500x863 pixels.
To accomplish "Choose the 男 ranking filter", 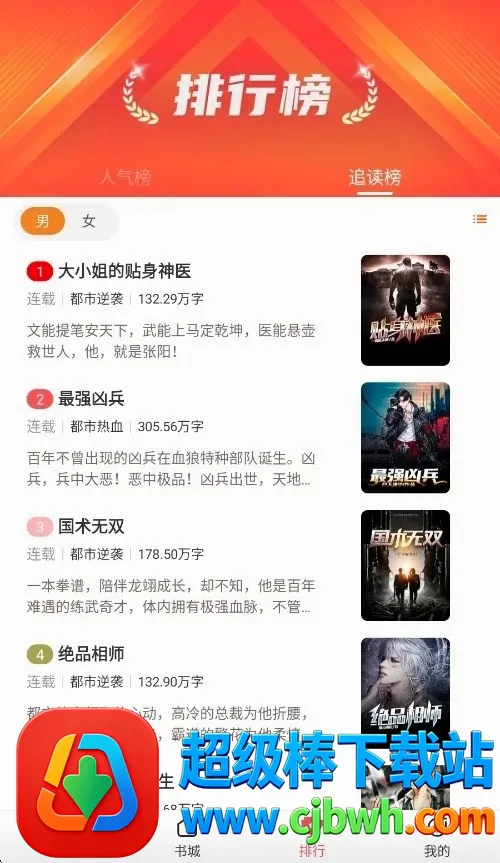I will click(43, 221).
